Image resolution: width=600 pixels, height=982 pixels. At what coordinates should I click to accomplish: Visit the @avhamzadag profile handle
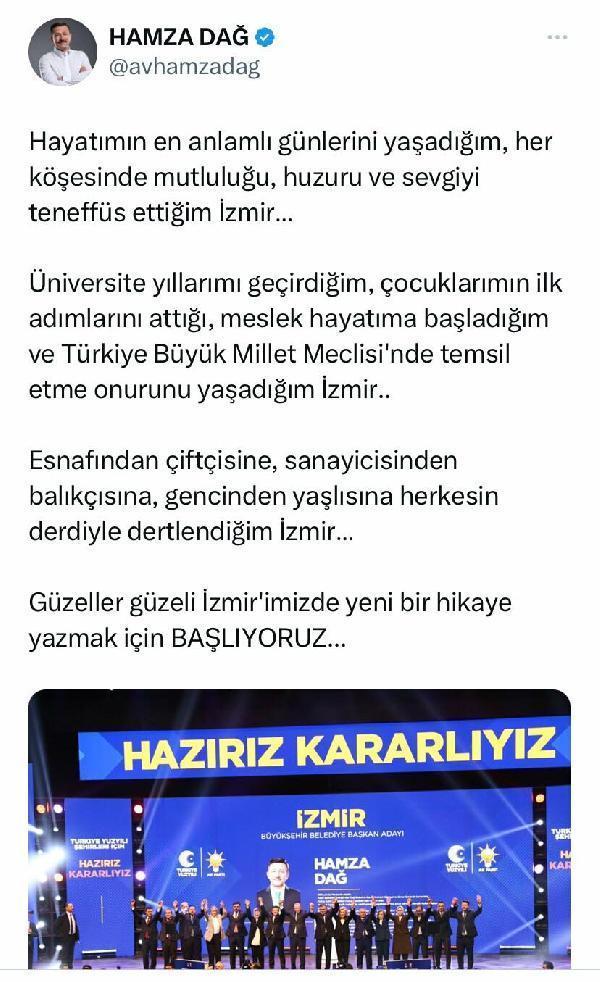[184, 68]
